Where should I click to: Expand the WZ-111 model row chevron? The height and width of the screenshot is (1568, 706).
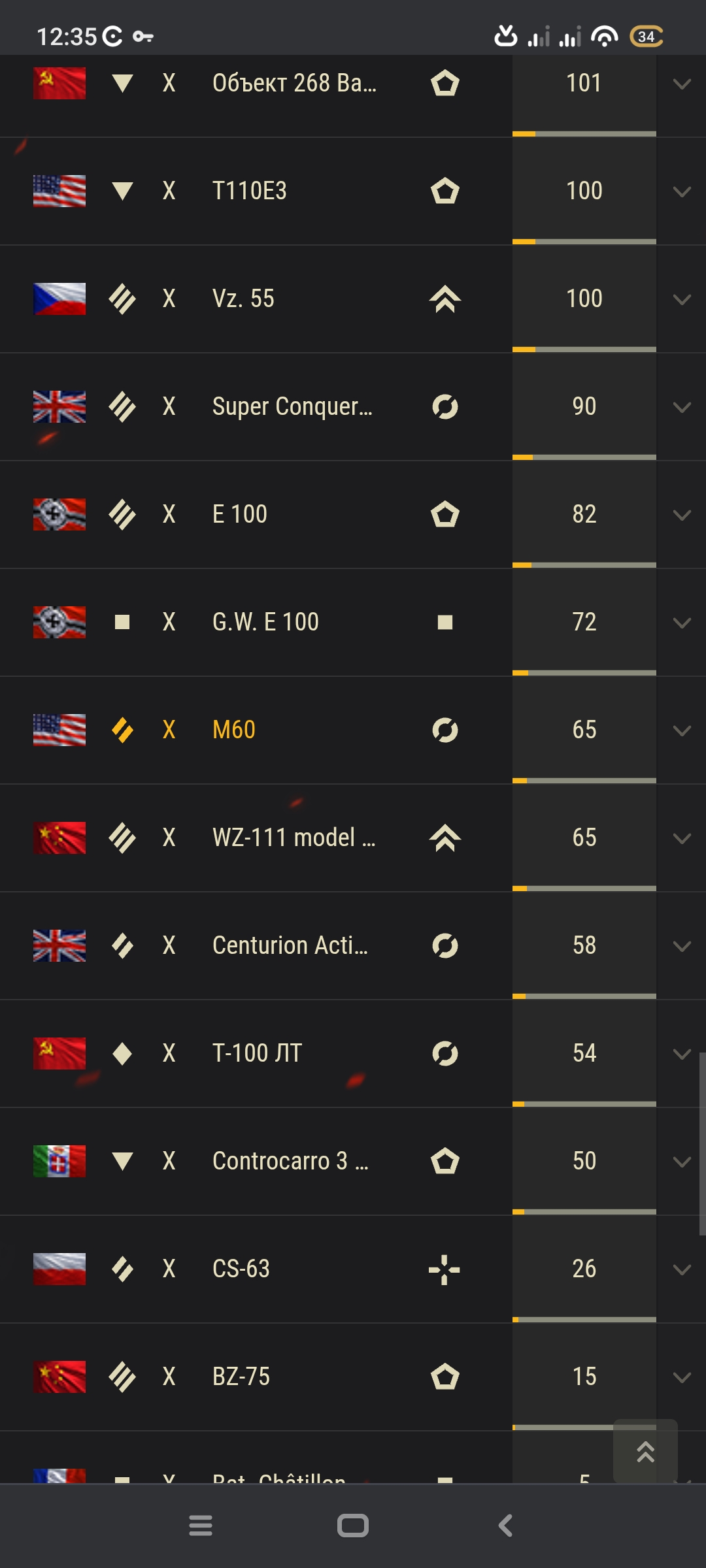tap(682, 838)
